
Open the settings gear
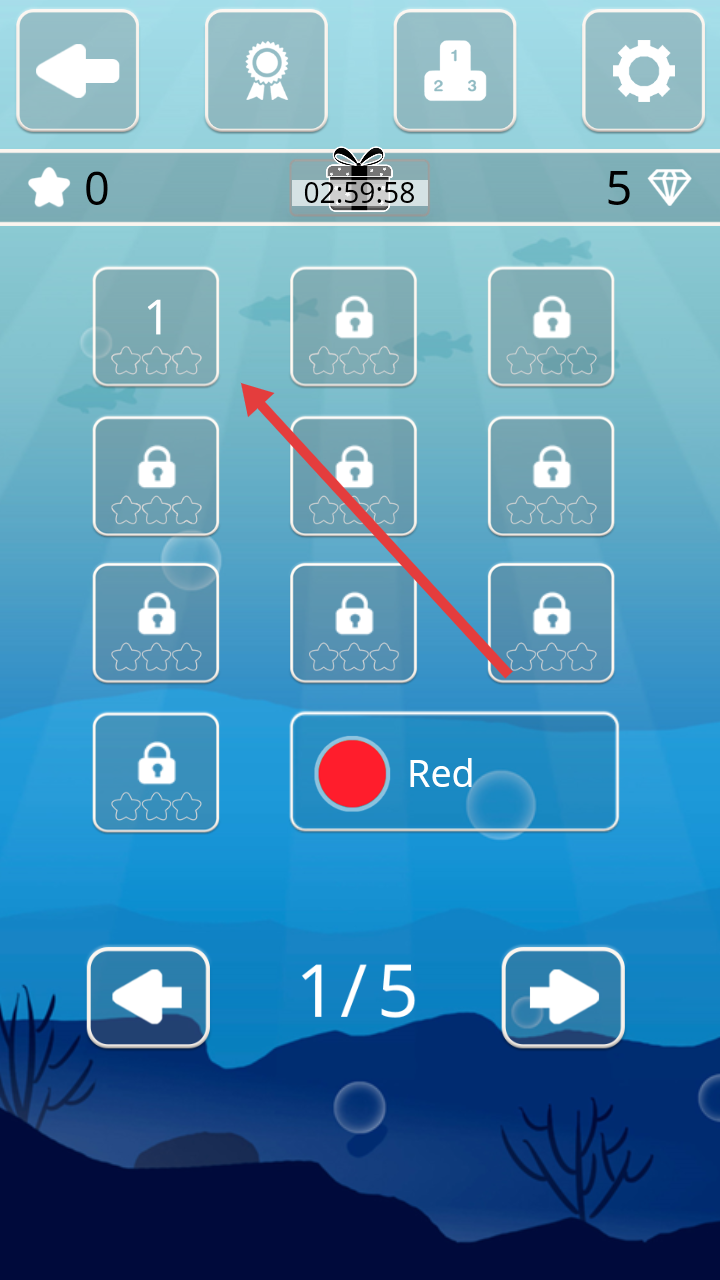tap(643, 71)
